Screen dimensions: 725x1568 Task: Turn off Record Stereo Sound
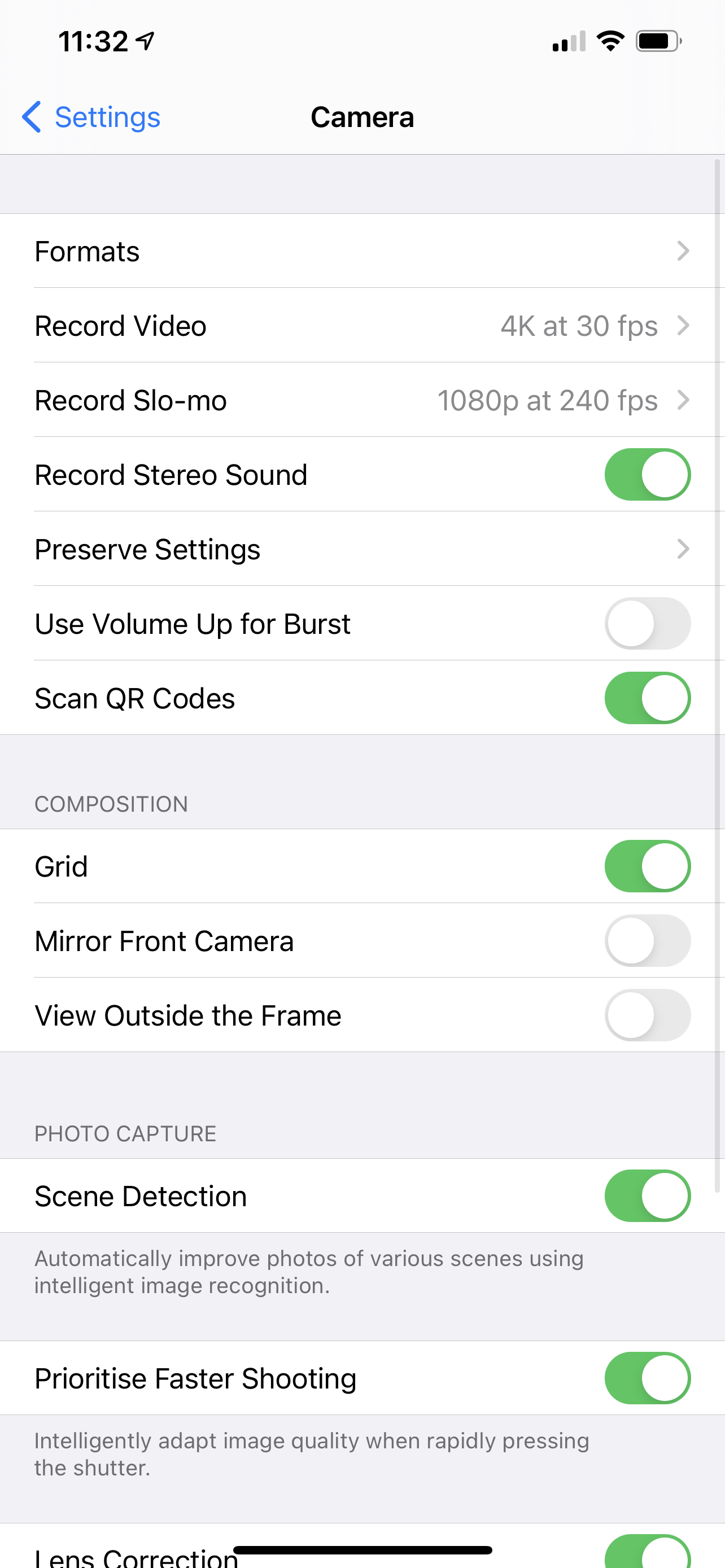click(x=647, y=475)
